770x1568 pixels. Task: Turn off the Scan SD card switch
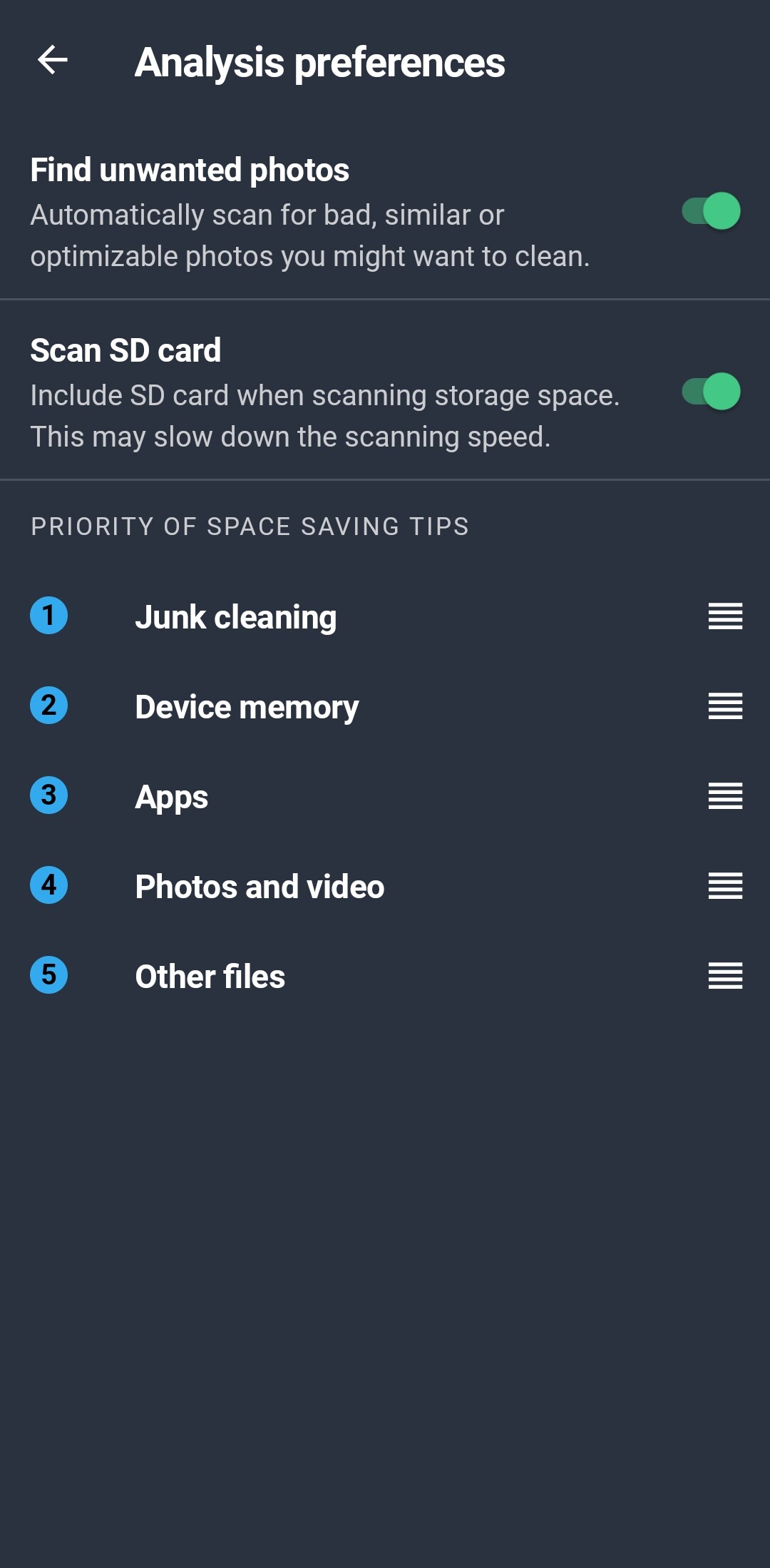click(x=711, y=392)
